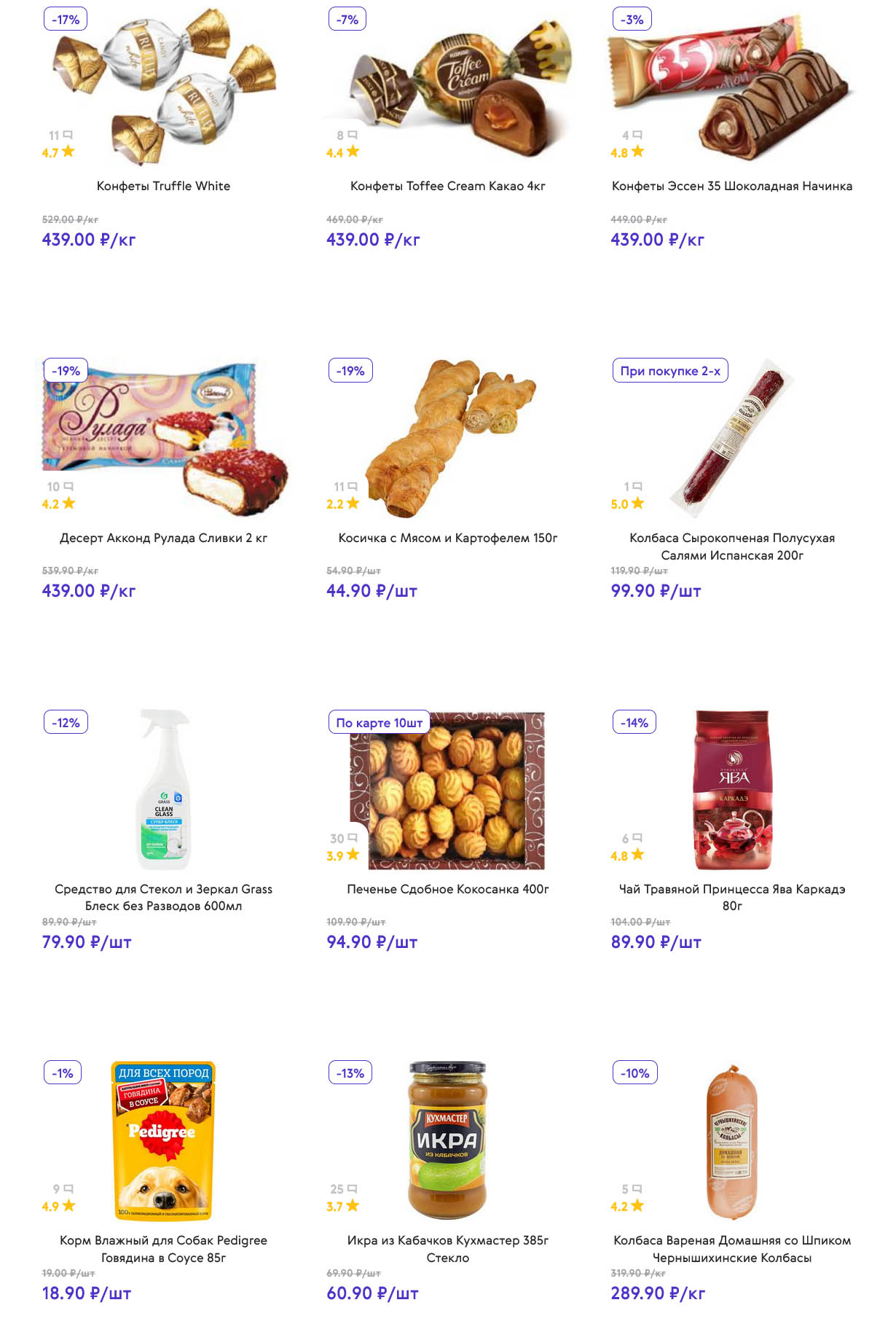Viewport: 896px width, 1340px height.
Task: Select Косичка с Мясом и Картофелем 150г
Action: point(447,538)
